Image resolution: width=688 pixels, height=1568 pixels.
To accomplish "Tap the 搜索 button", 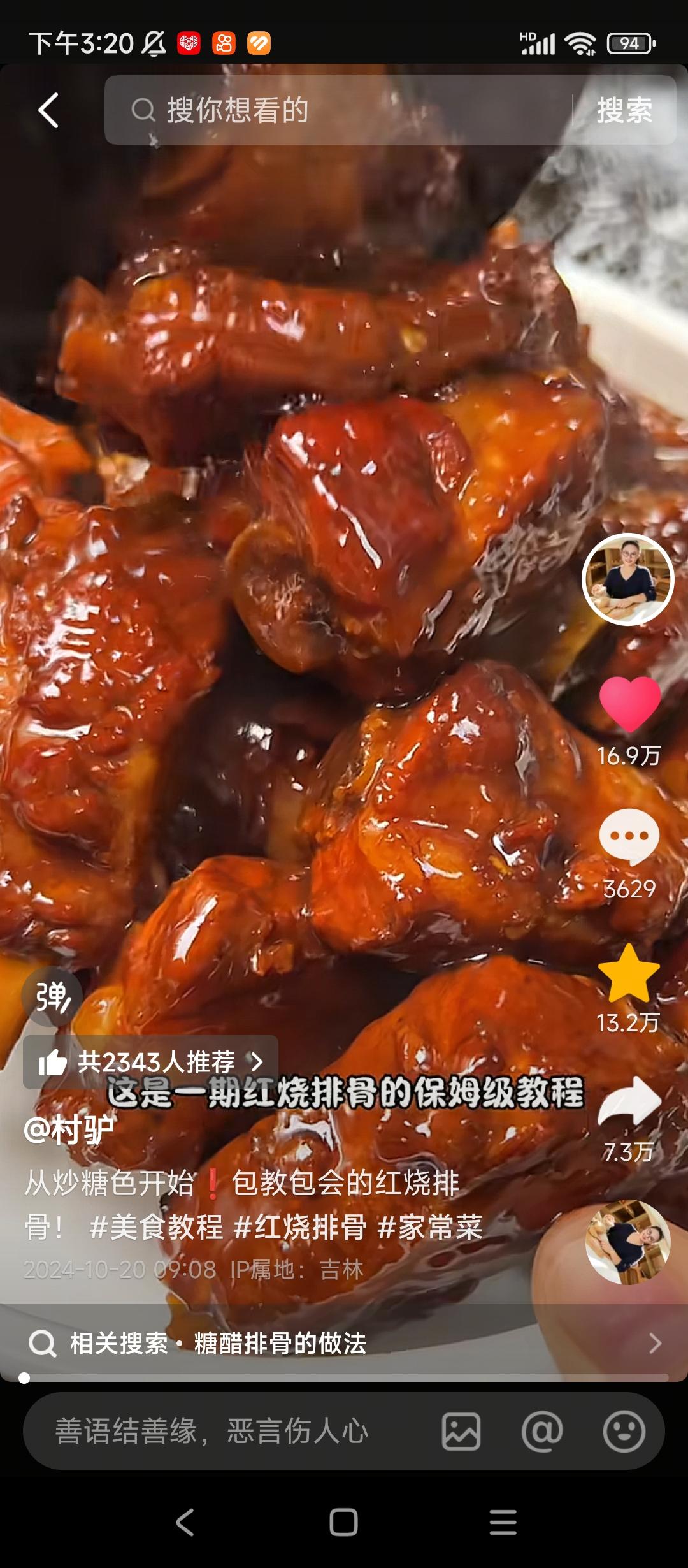I will 624,110.
